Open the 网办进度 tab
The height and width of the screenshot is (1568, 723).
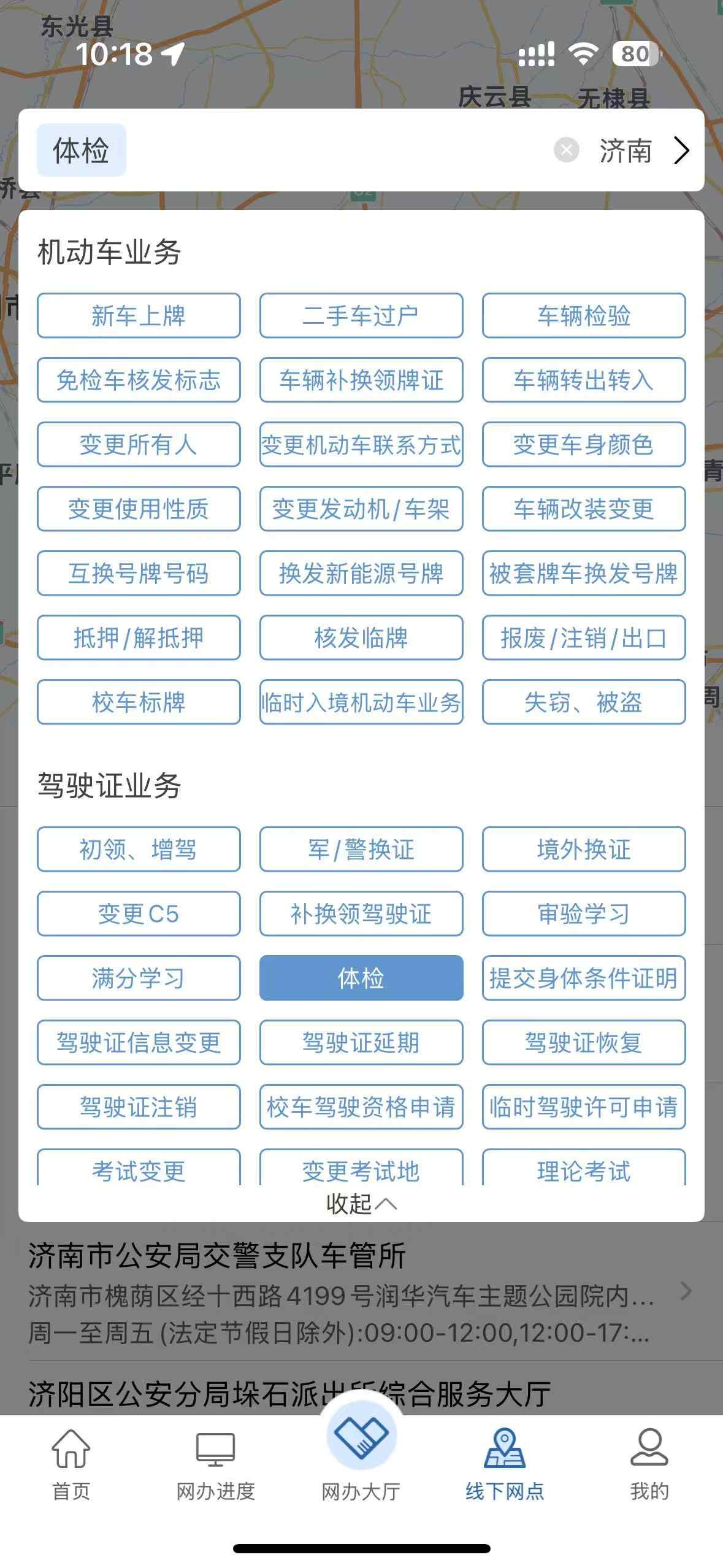pyautogui.click(x=215, y=1464)
